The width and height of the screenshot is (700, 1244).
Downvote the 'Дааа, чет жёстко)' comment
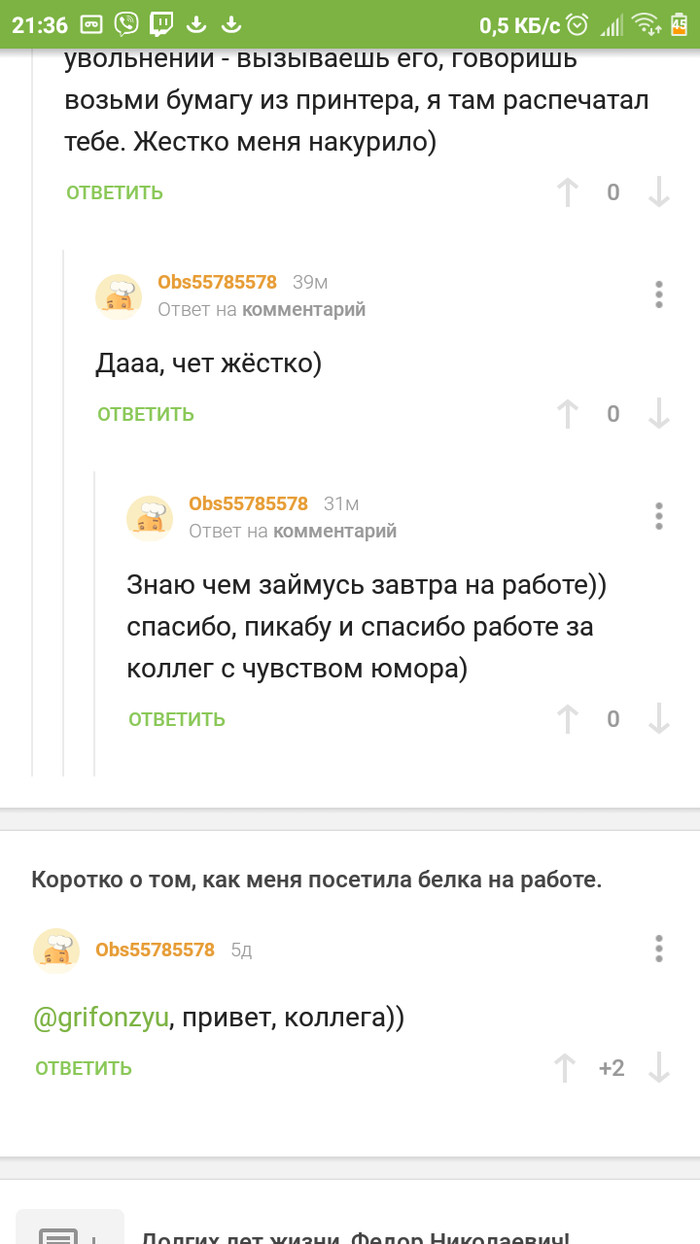click(659, 414)
